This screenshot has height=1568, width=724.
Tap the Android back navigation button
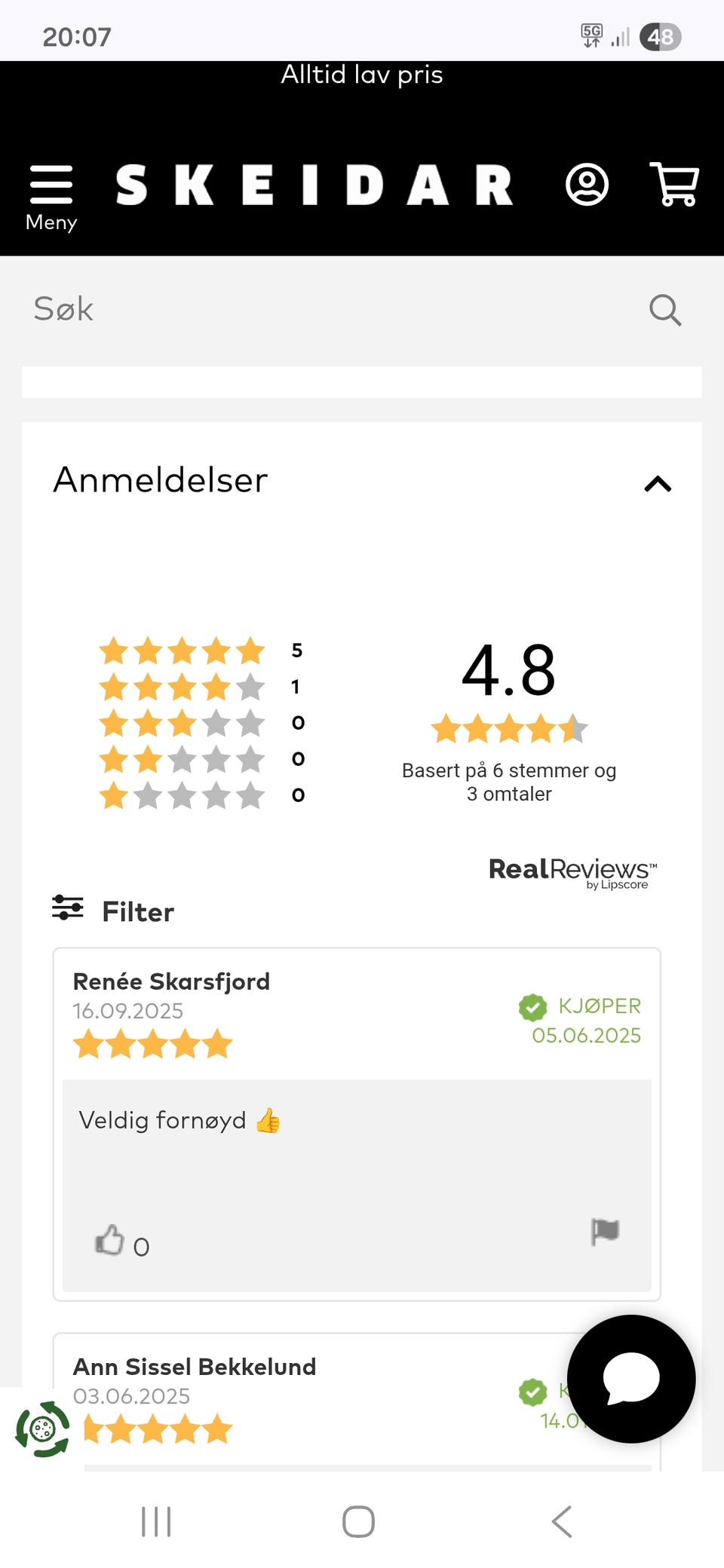[561, 1522]
